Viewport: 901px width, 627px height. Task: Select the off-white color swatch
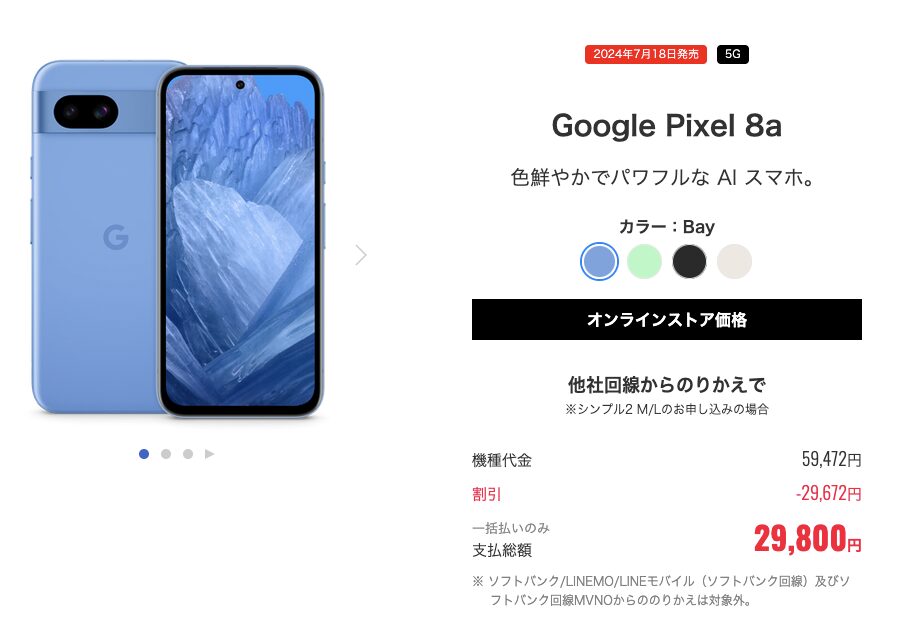(x=734, y=262)
